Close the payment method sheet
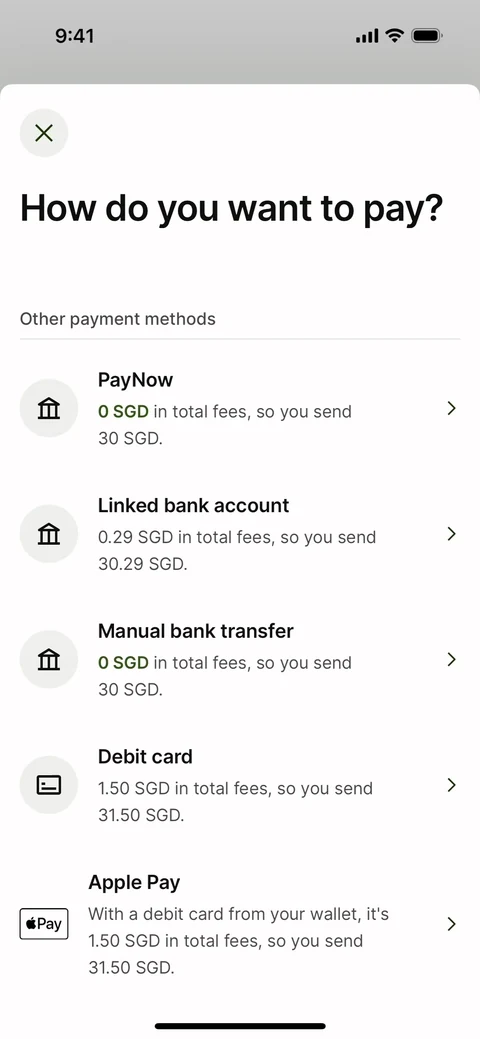This screenshot has width=480, height=1039. pos(44,133)
